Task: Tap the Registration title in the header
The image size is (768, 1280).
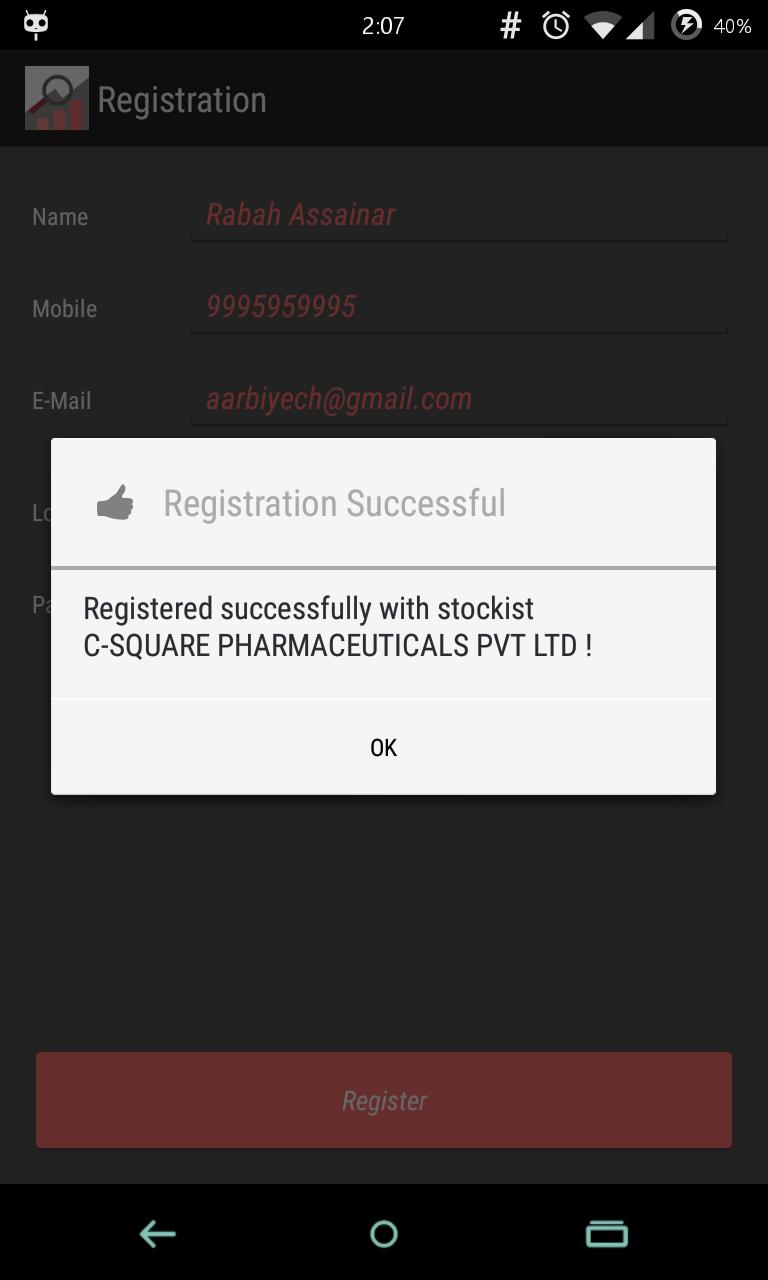Action: click(x=182, y=98)
